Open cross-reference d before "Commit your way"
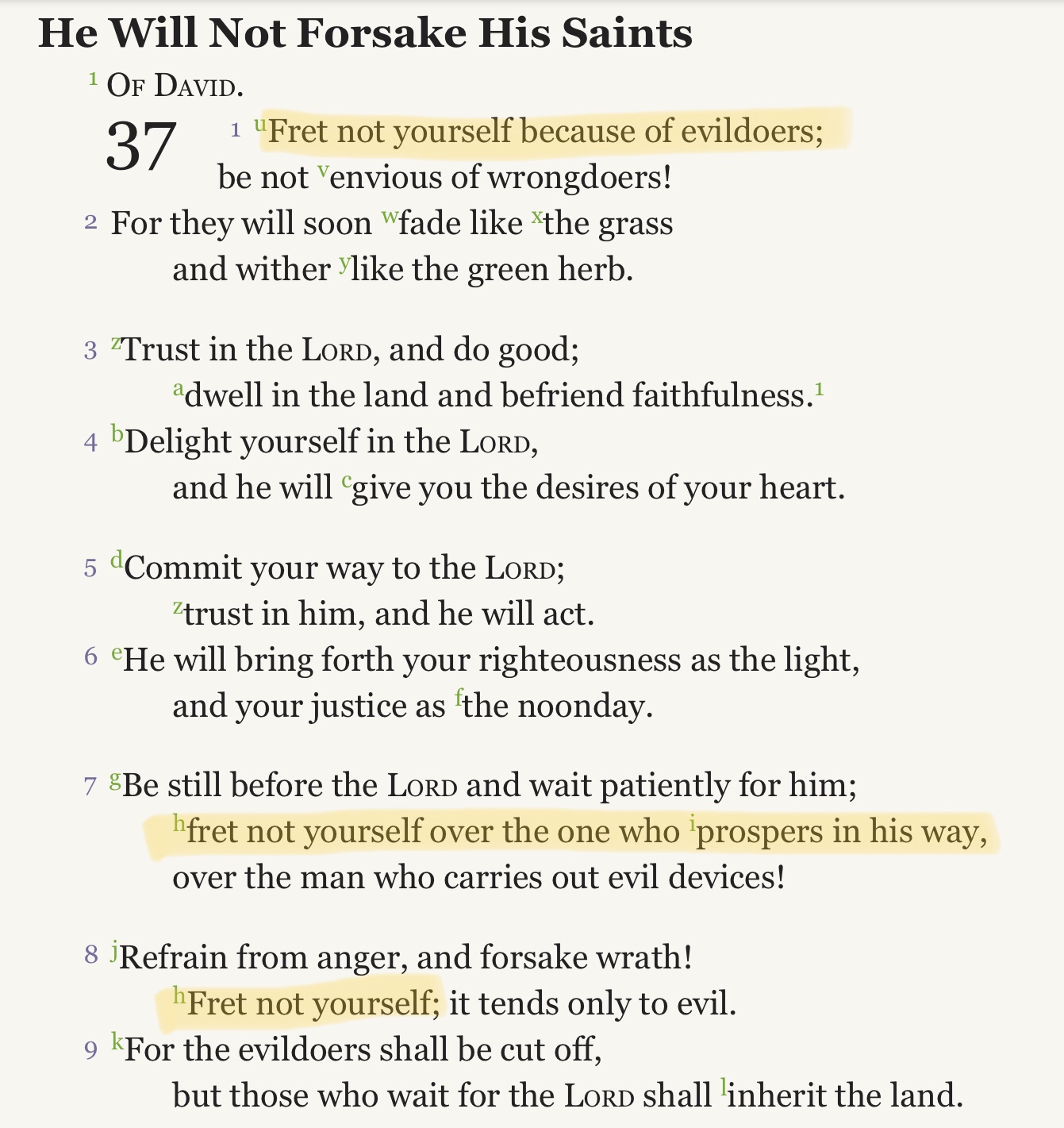Image resolution: width=1064 pixels, height=1128 pixels. pos(117,560)
